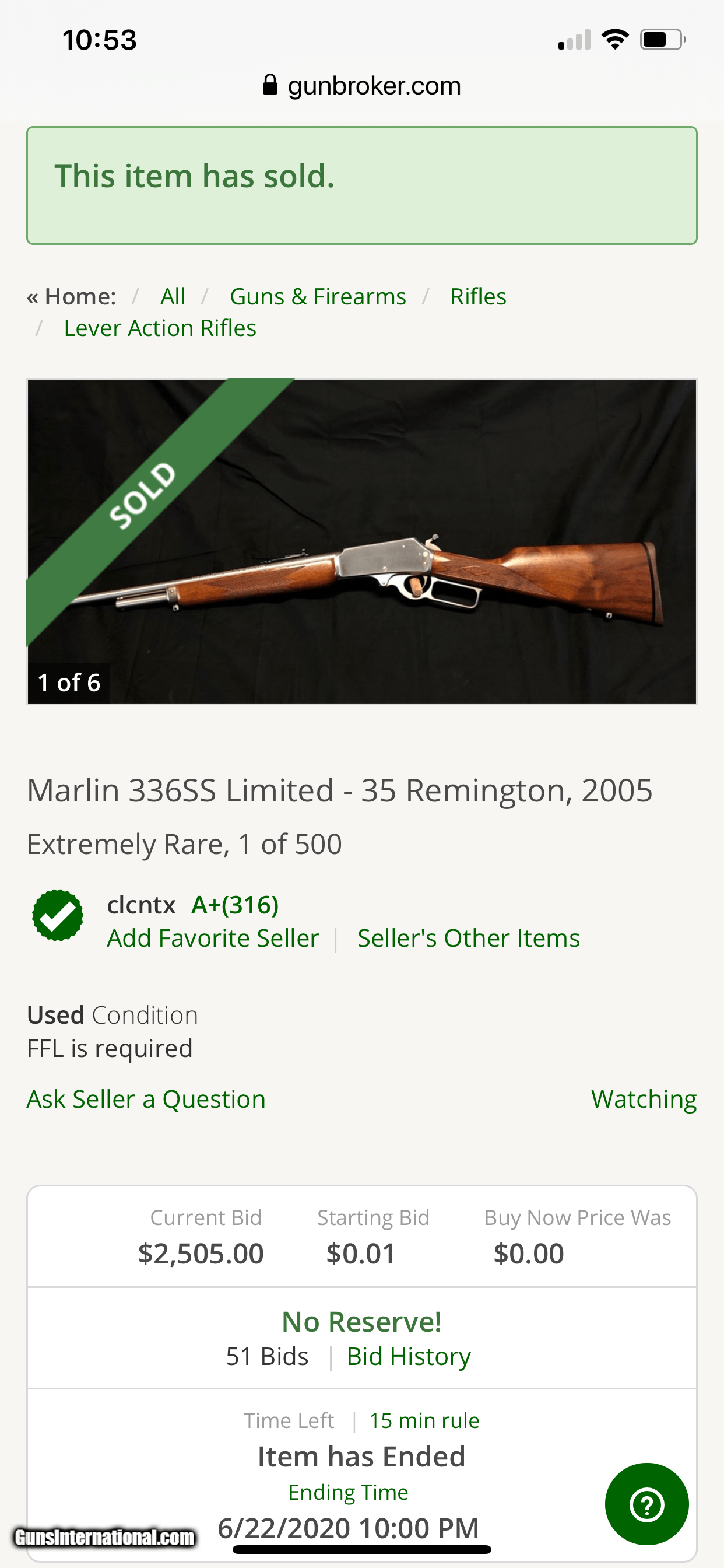The width and height of the screenshot is (724, 1568).
Task: Tap Add Favorite Seller
Action: (213, 938)
